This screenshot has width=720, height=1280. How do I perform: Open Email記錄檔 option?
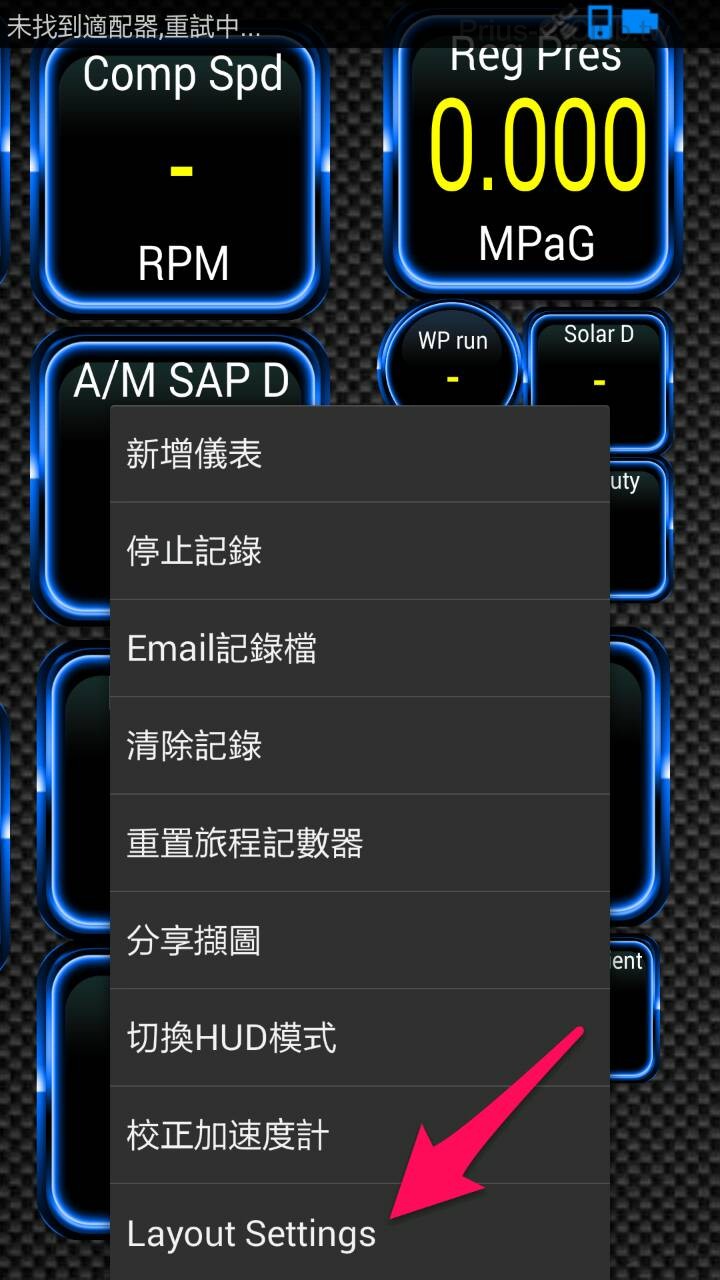(x=358, y=648)
